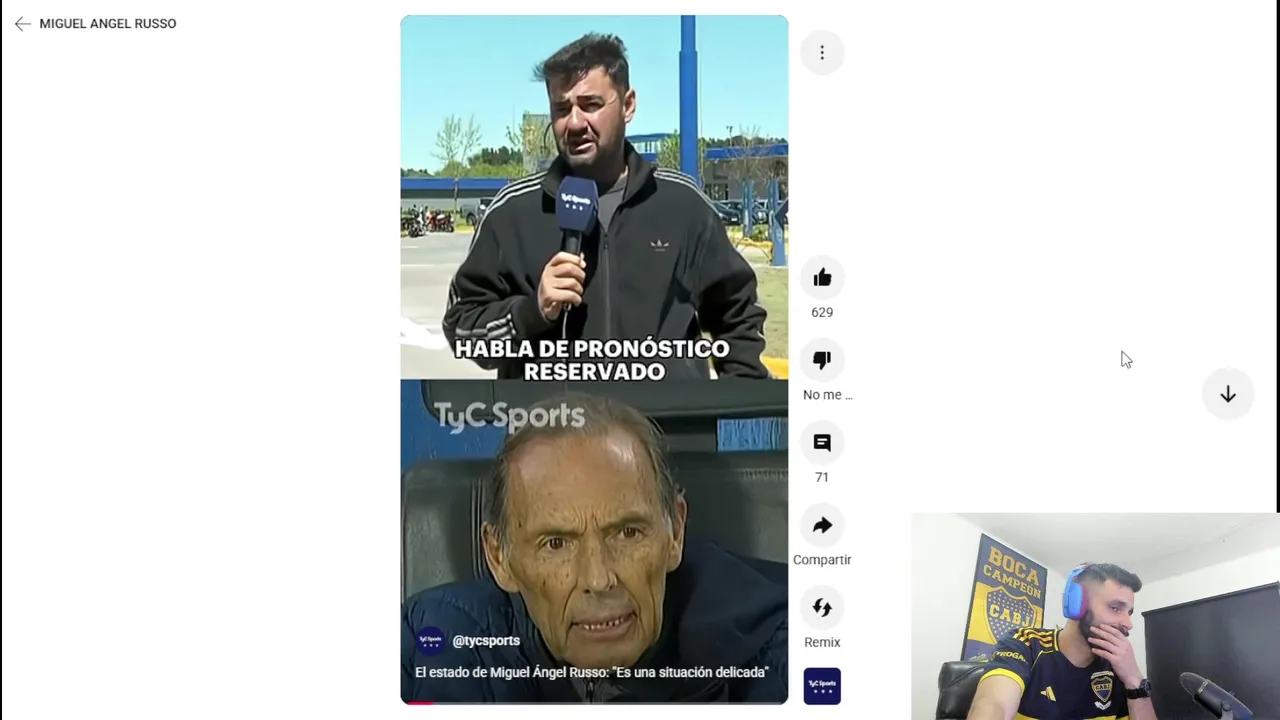Image resolution: width=1280 pixels, height=720 pixels.
Task: Share this Short via Compartir
Action: 822,526
